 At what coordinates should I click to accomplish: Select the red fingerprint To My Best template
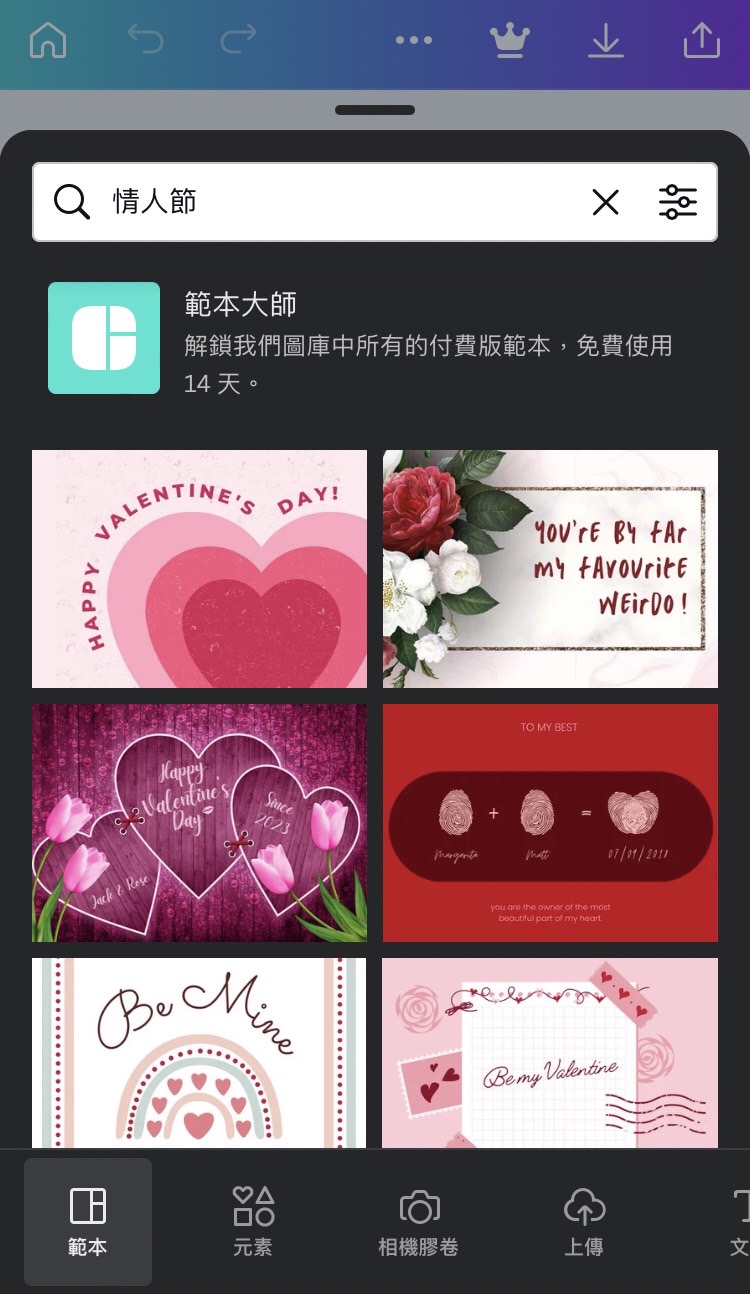[x=550, y=822]
